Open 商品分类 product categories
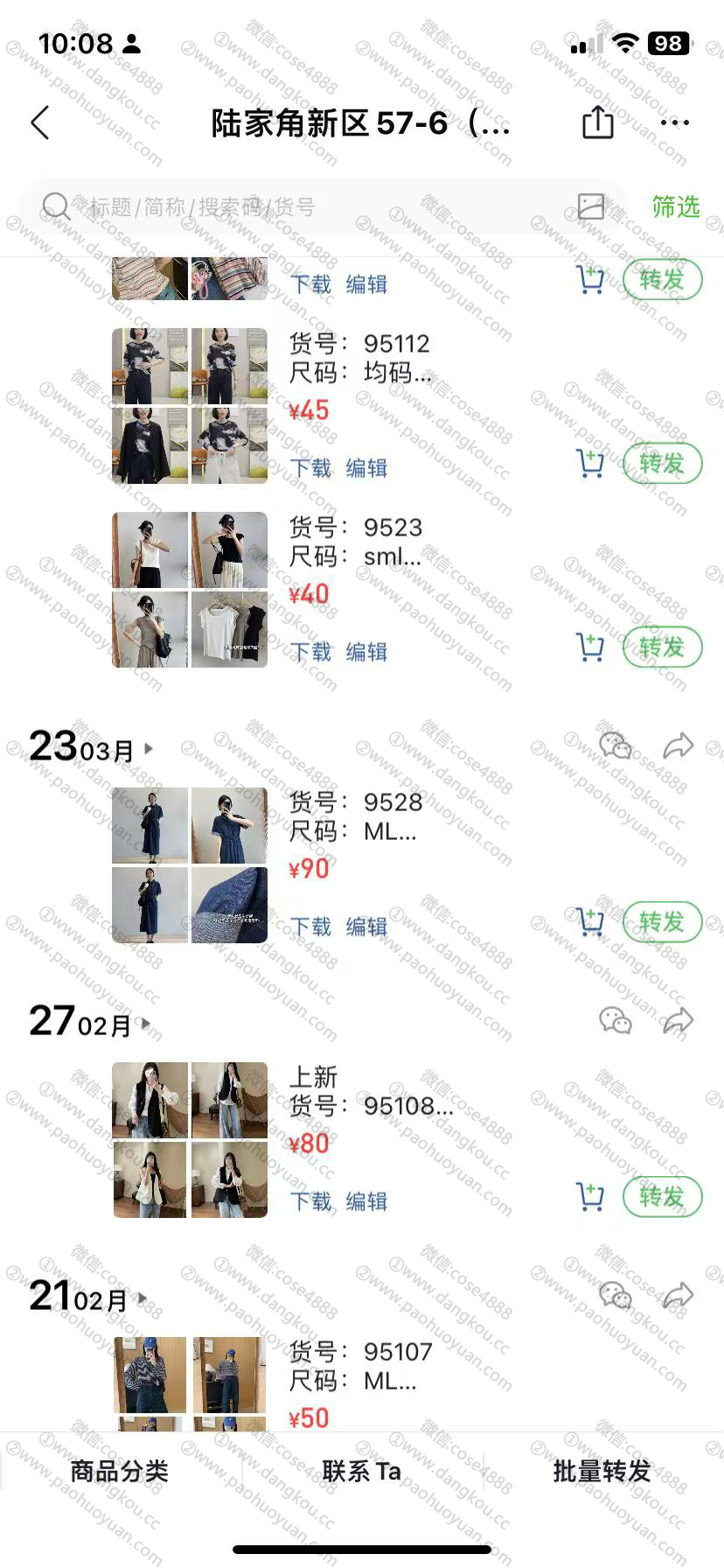This screenshot has width=724, height=1568. coord(120,1471)
